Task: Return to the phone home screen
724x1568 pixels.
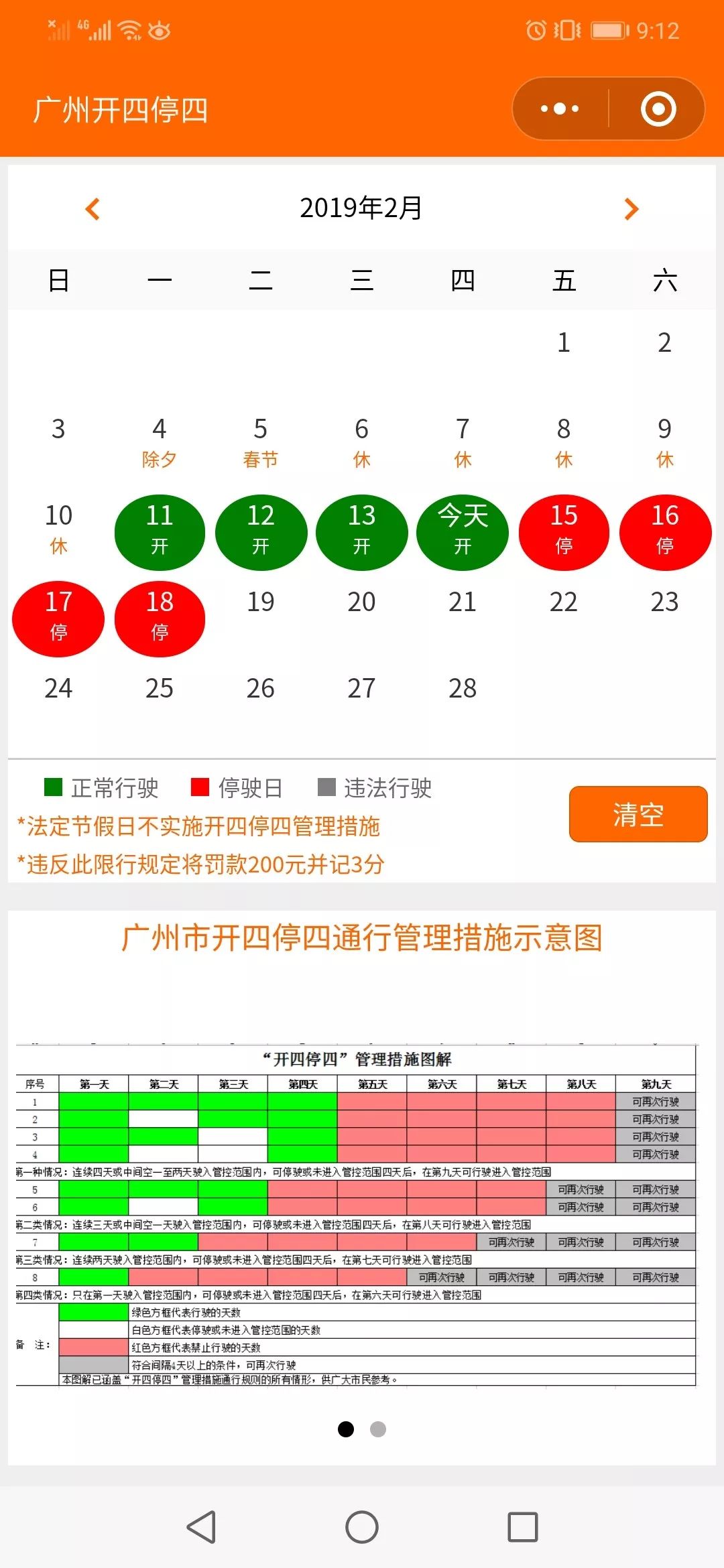Action: point(362,1527)
